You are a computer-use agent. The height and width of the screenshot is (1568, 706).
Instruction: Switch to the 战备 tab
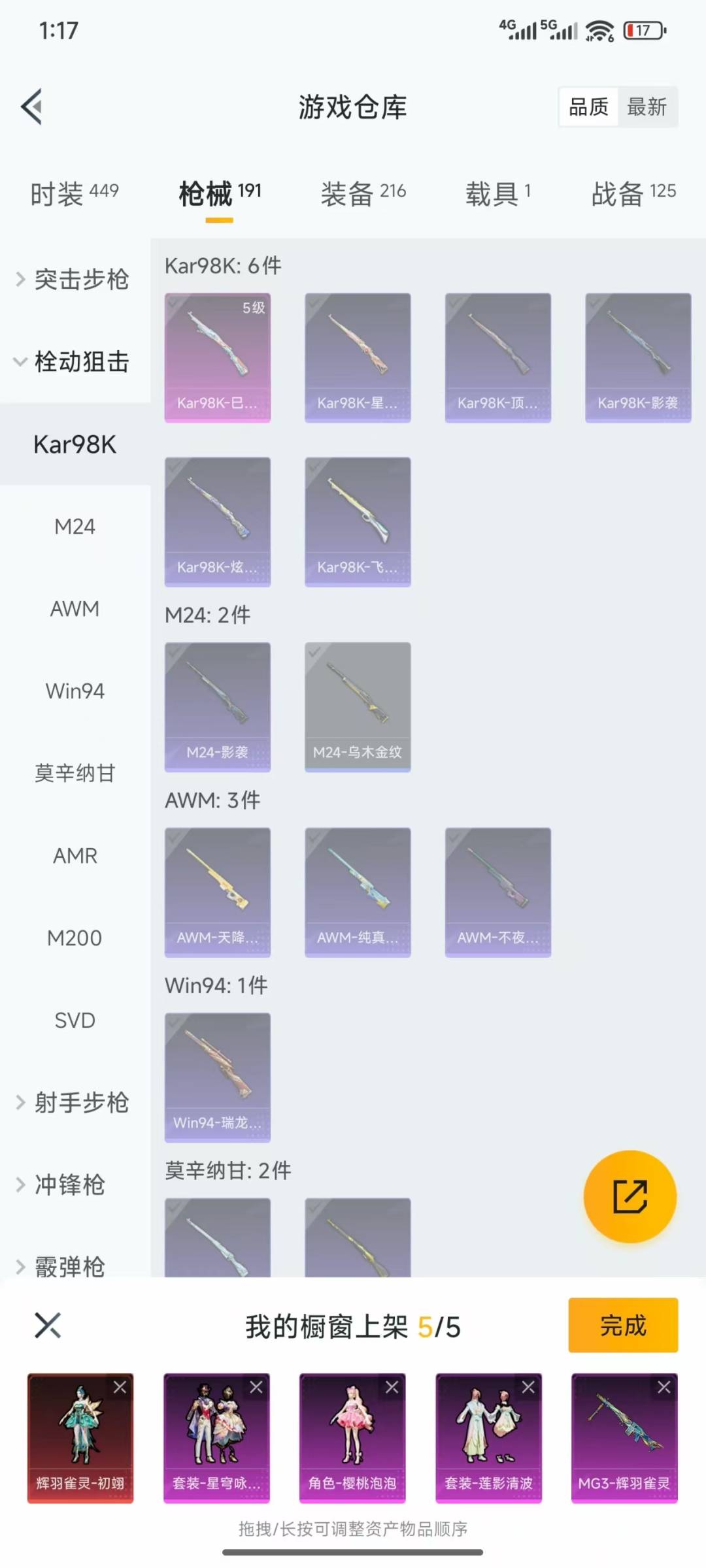pos(633,193)
